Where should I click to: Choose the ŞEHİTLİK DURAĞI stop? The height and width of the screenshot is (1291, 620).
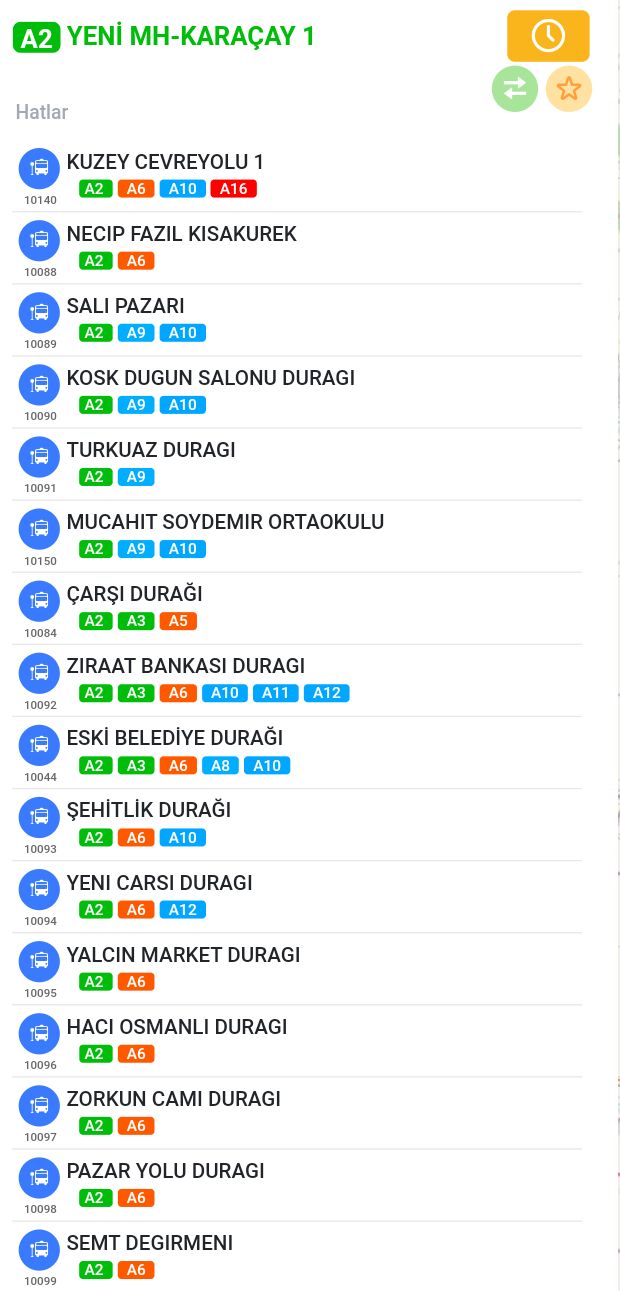[x=148, y=810]
